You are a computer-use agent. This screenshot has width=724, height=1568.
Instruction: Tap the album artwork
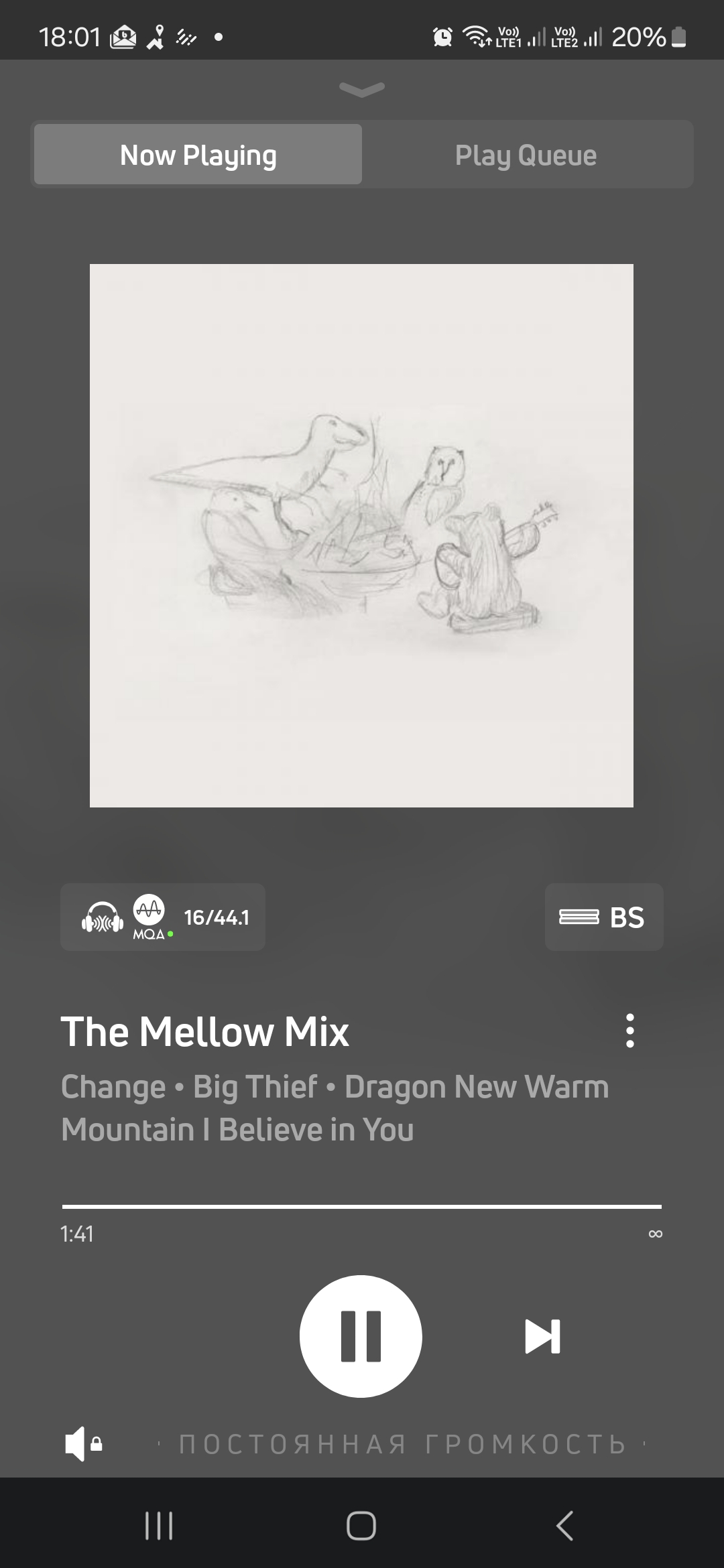click(361, 535)
